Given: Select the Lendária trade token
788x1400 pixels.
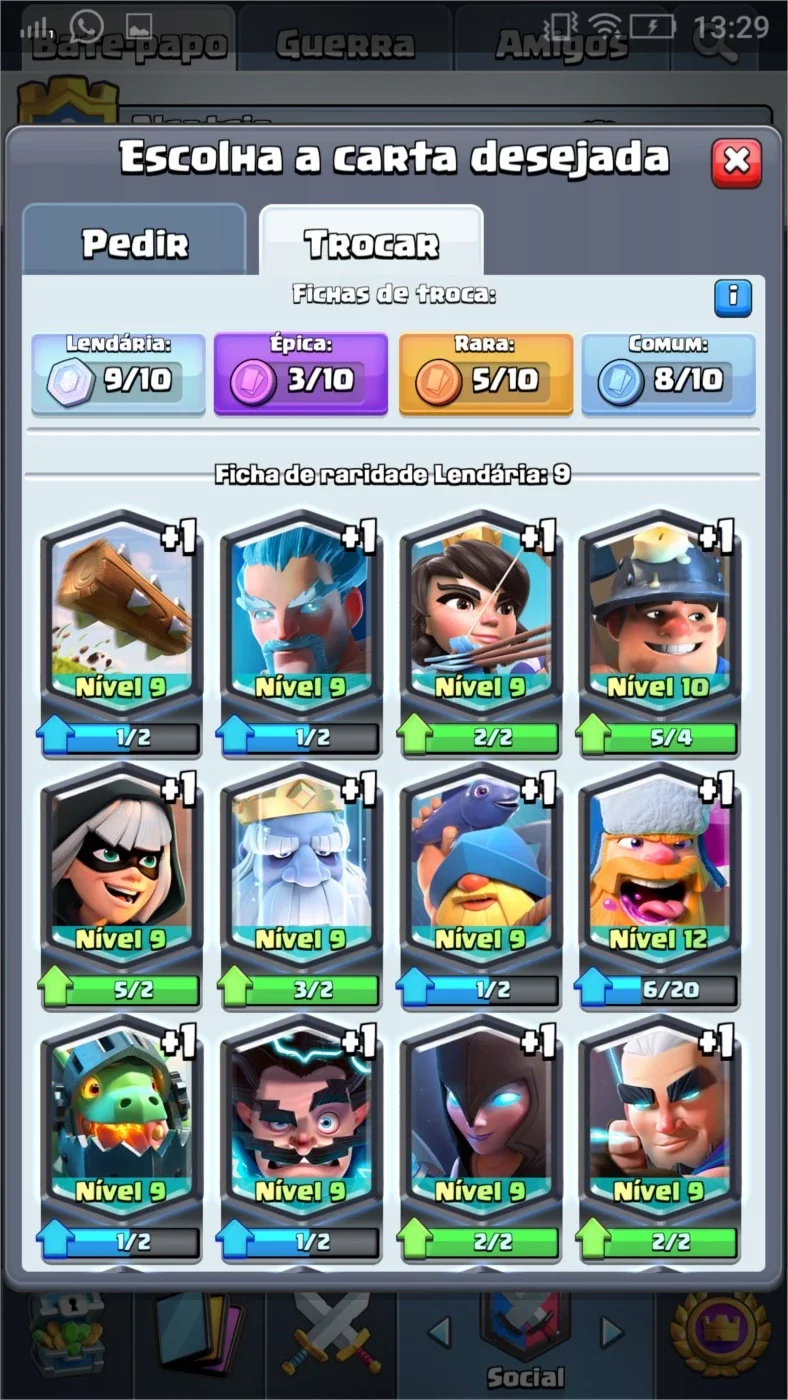Looking at the screenshot, I should point(119,373).
